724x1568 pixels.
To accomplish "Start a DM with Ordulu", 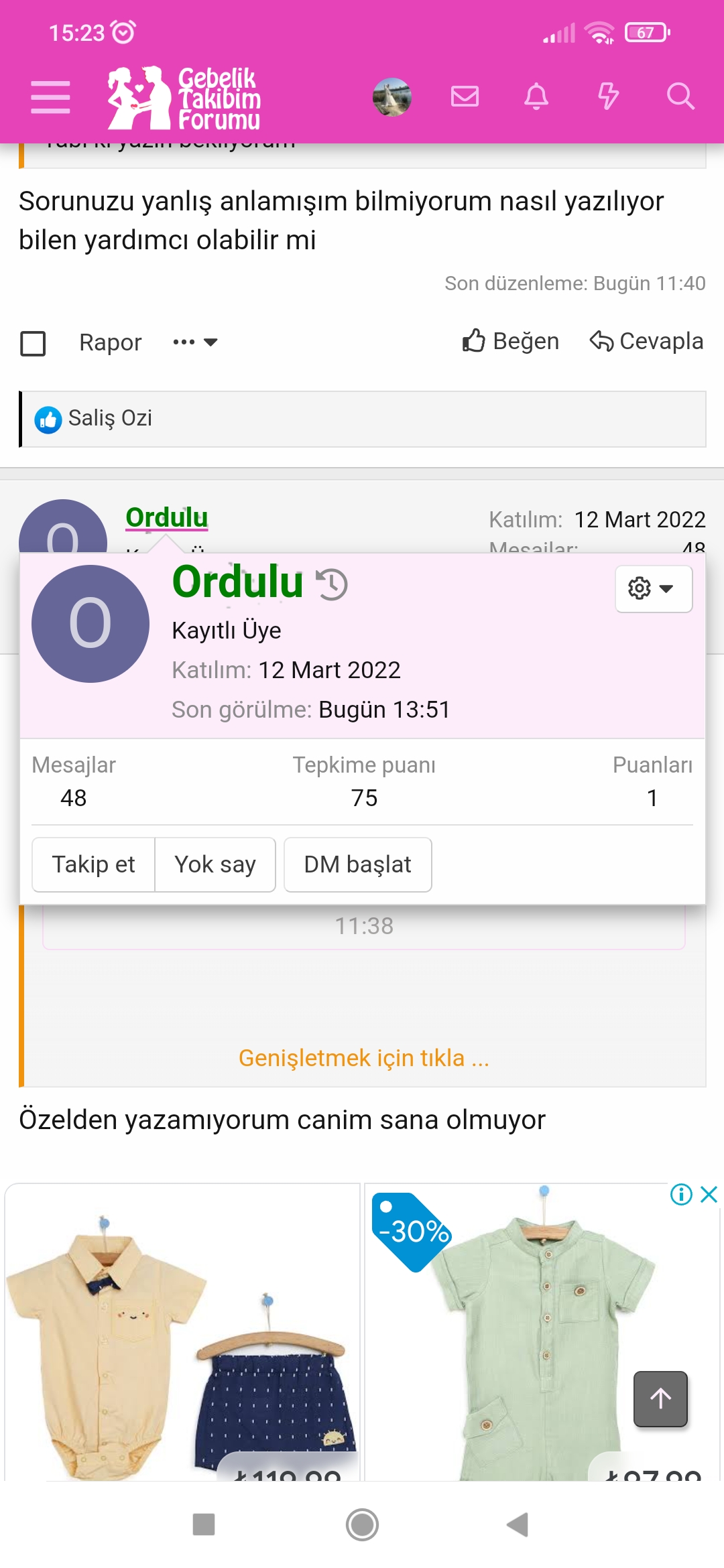I will [x=357, y=864].
